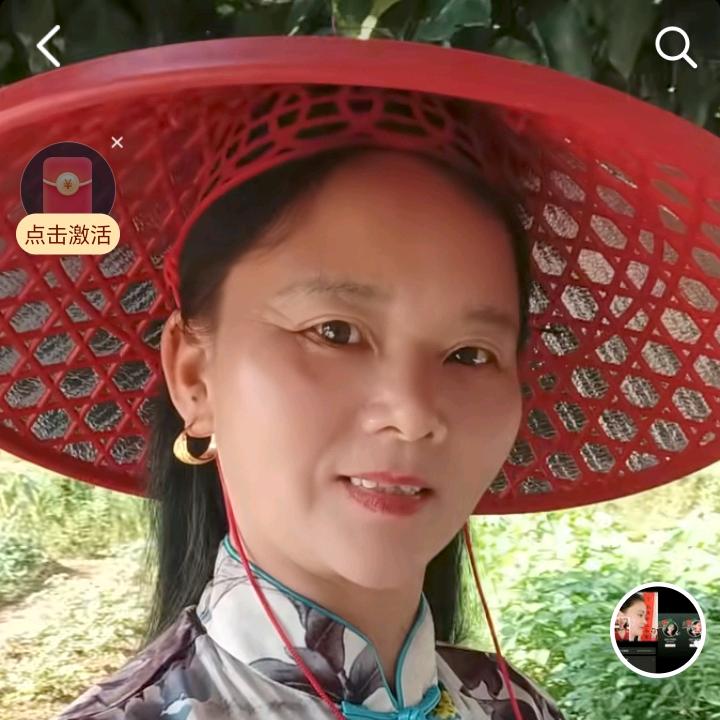This screenshot has width=720, height=720.
Task: Open the circular live preview thumbnail
Action: pyautogui.click(x=658, y=629)
